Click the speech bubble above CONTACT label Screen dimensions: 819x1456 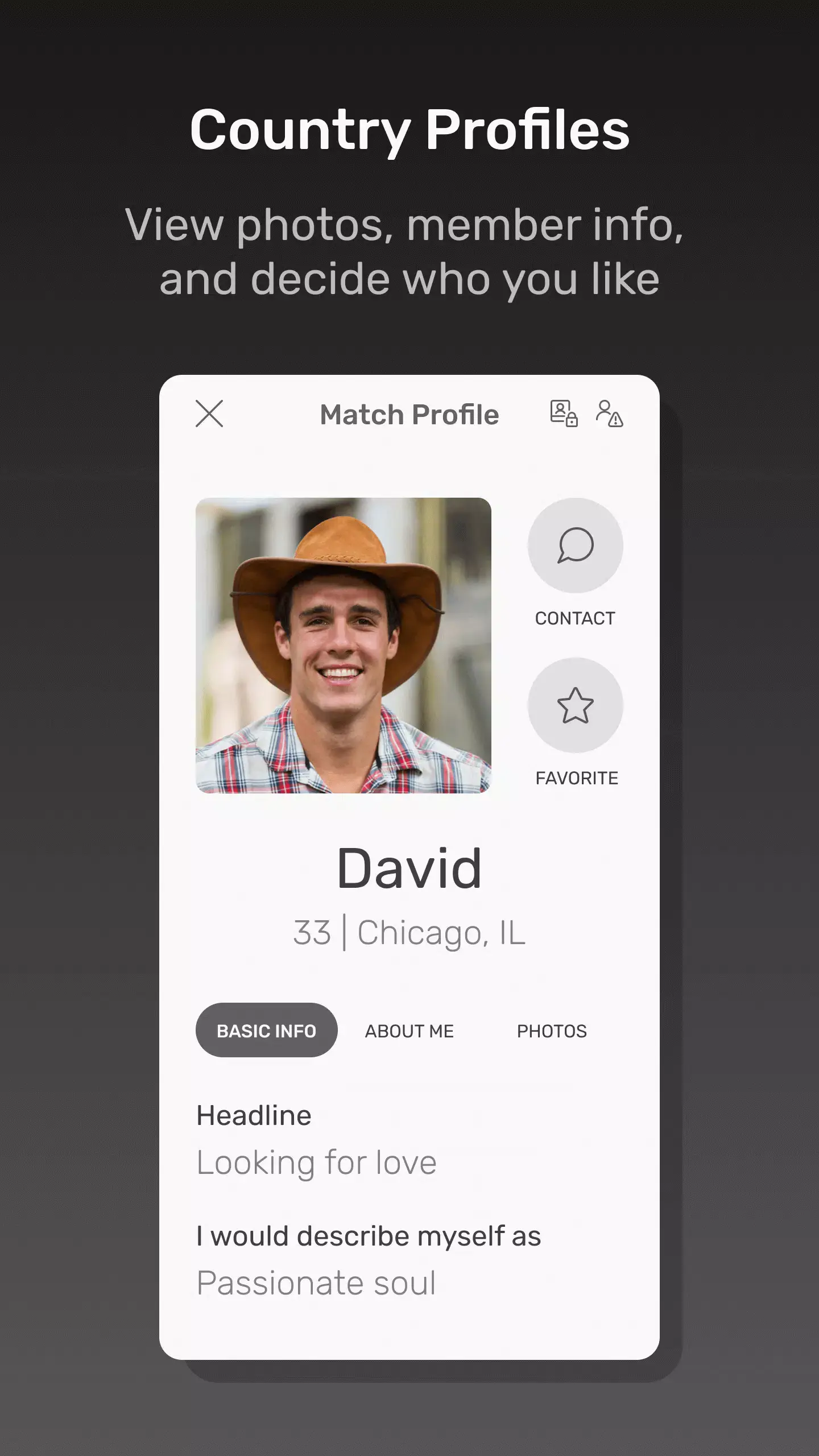575,545
